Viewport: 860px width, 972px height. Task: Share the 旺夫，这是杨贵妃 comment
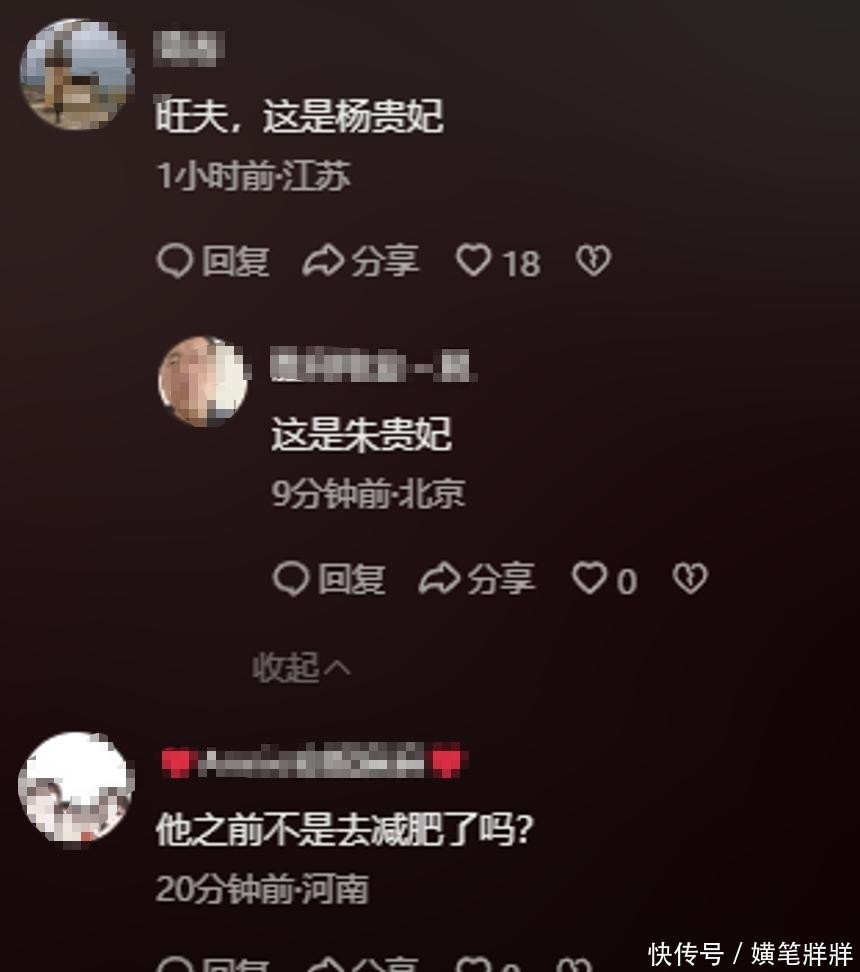click(x=361, y=262)
